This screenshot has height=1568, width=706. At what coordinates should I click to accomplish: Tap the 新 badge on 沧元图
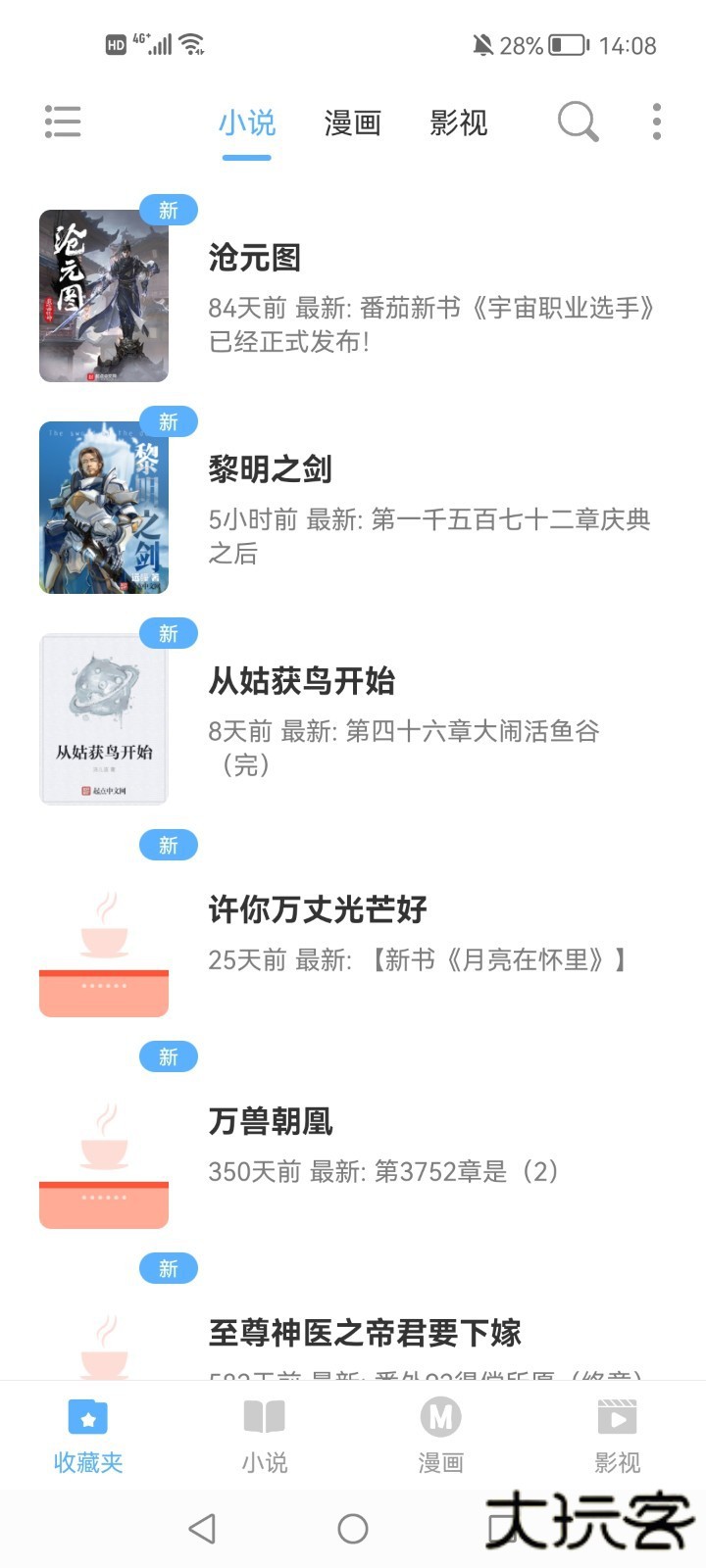[169, 210]
